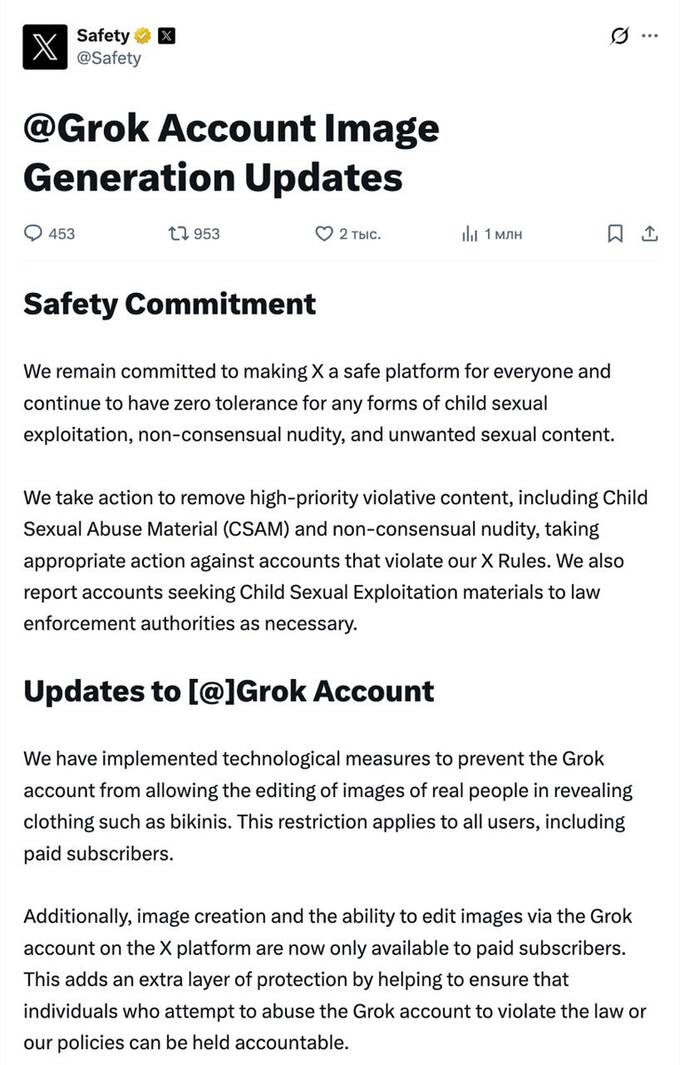
Task: Bookmark this Safety article
Action: pos(616,234)
